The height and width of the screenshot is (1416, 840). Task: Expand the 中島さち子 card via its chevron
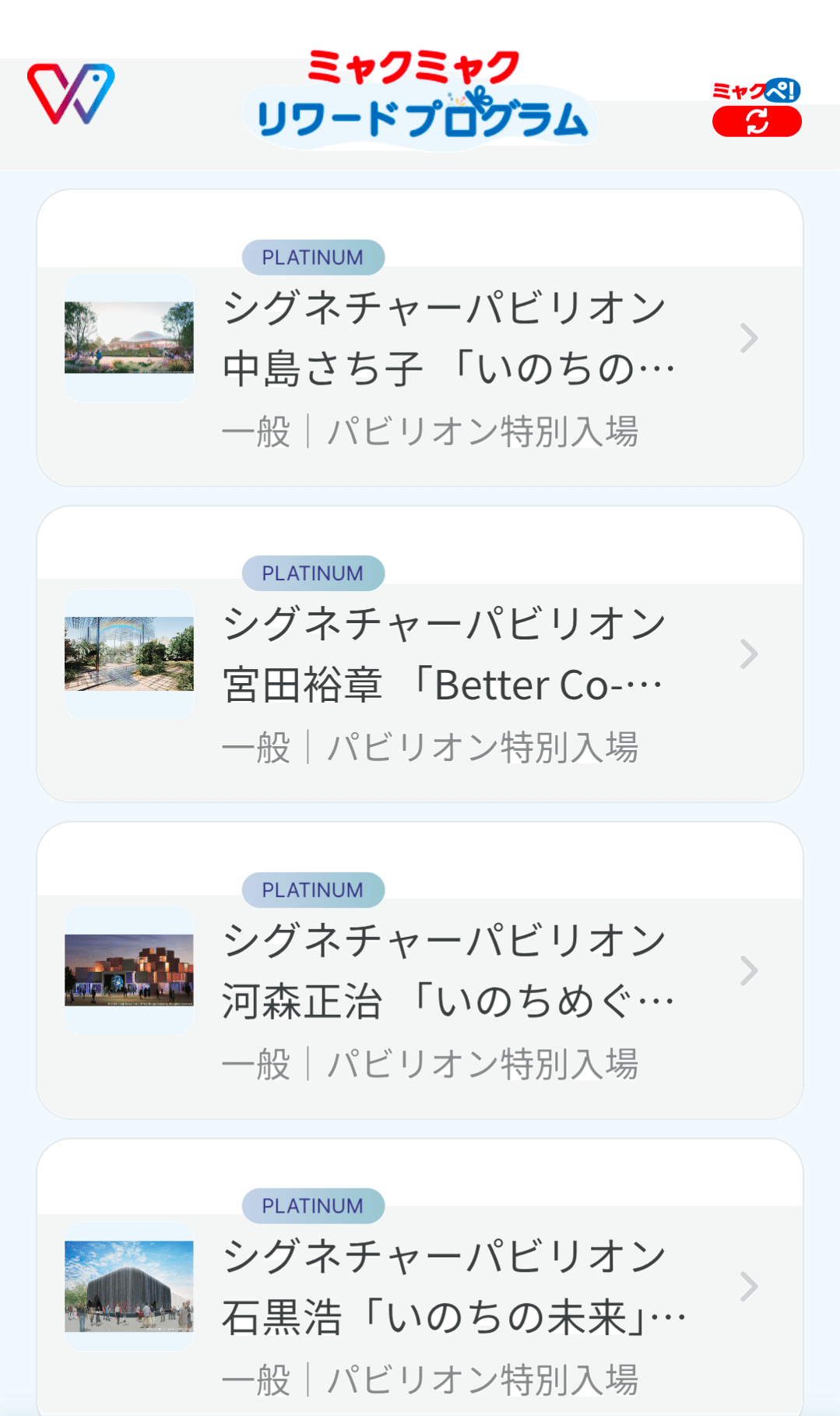coord(748,340)
